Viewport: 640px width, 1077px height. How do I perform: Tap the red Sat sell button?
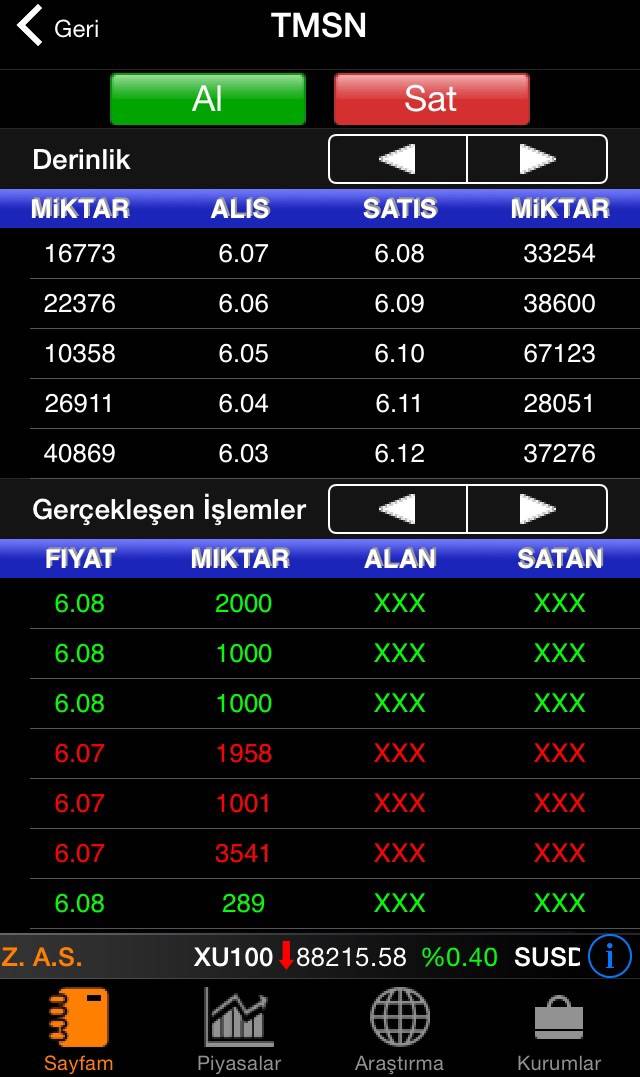pos(431,99)
